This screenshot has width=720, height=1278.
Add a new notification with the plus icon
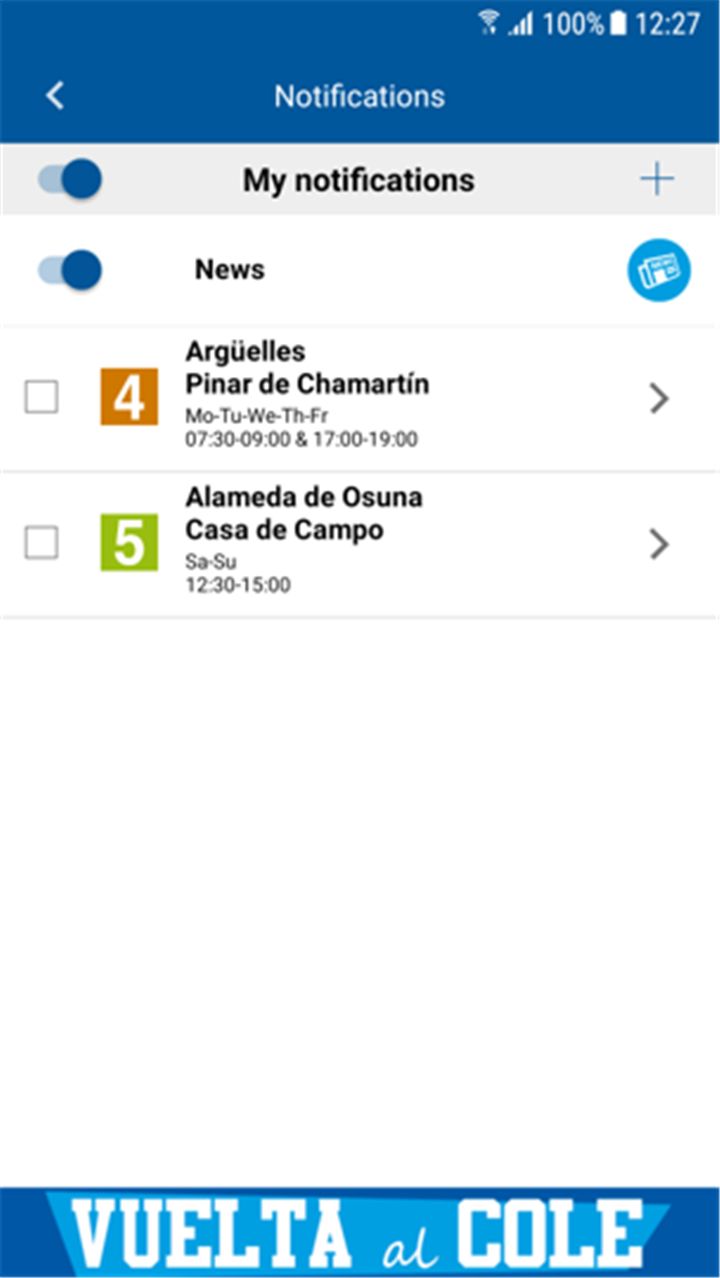coord(657,180)
